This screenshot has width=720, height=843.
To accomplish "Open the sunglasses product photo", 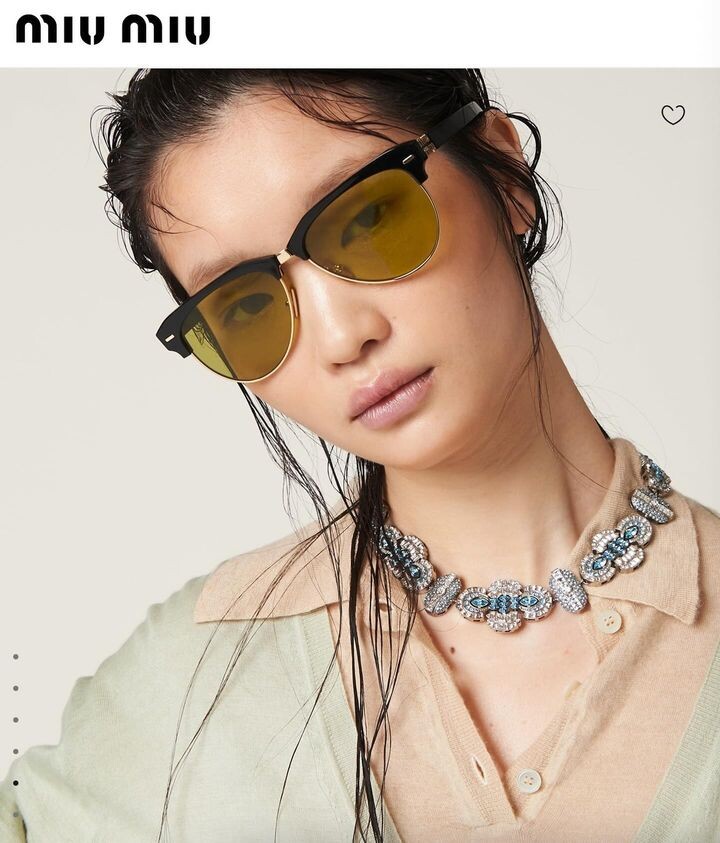I will [x=360, y=450].
